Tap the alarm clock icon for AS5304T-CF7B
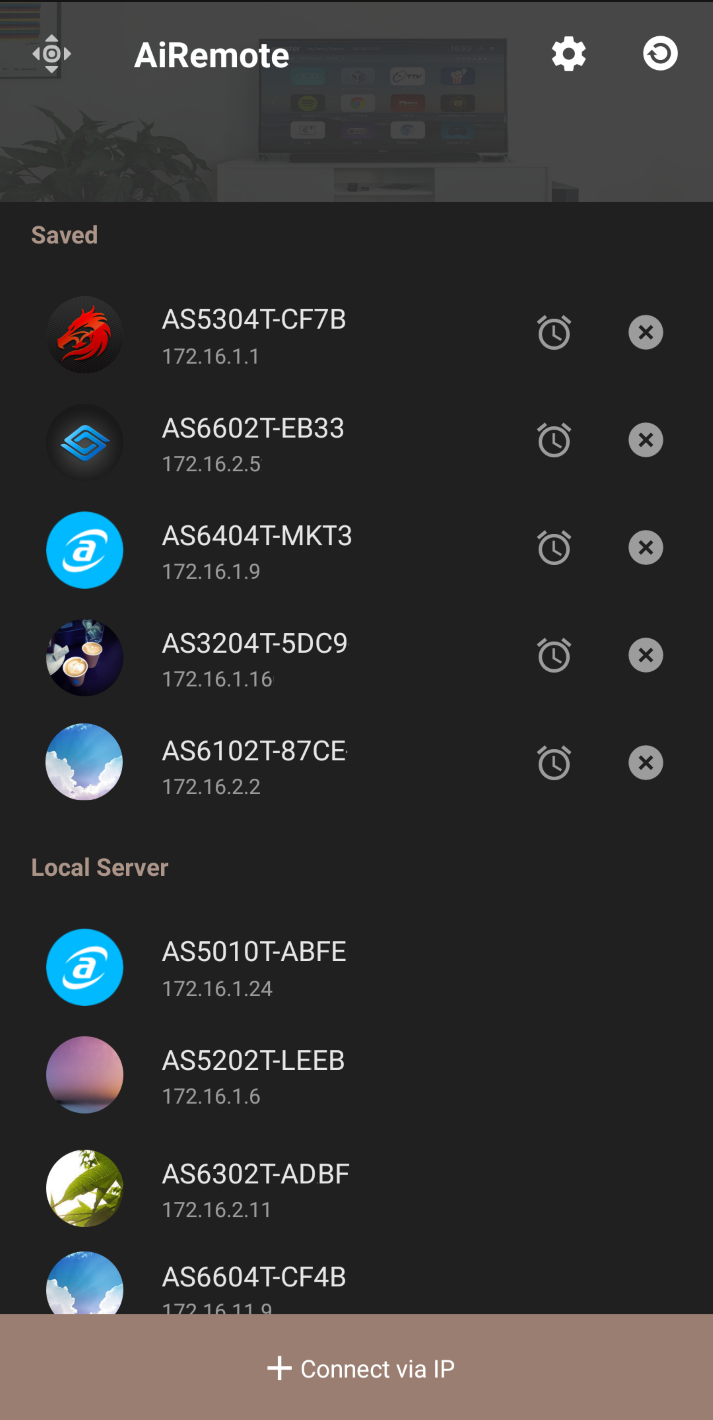Screen dimensions: 713x1420 click(554, 332)
